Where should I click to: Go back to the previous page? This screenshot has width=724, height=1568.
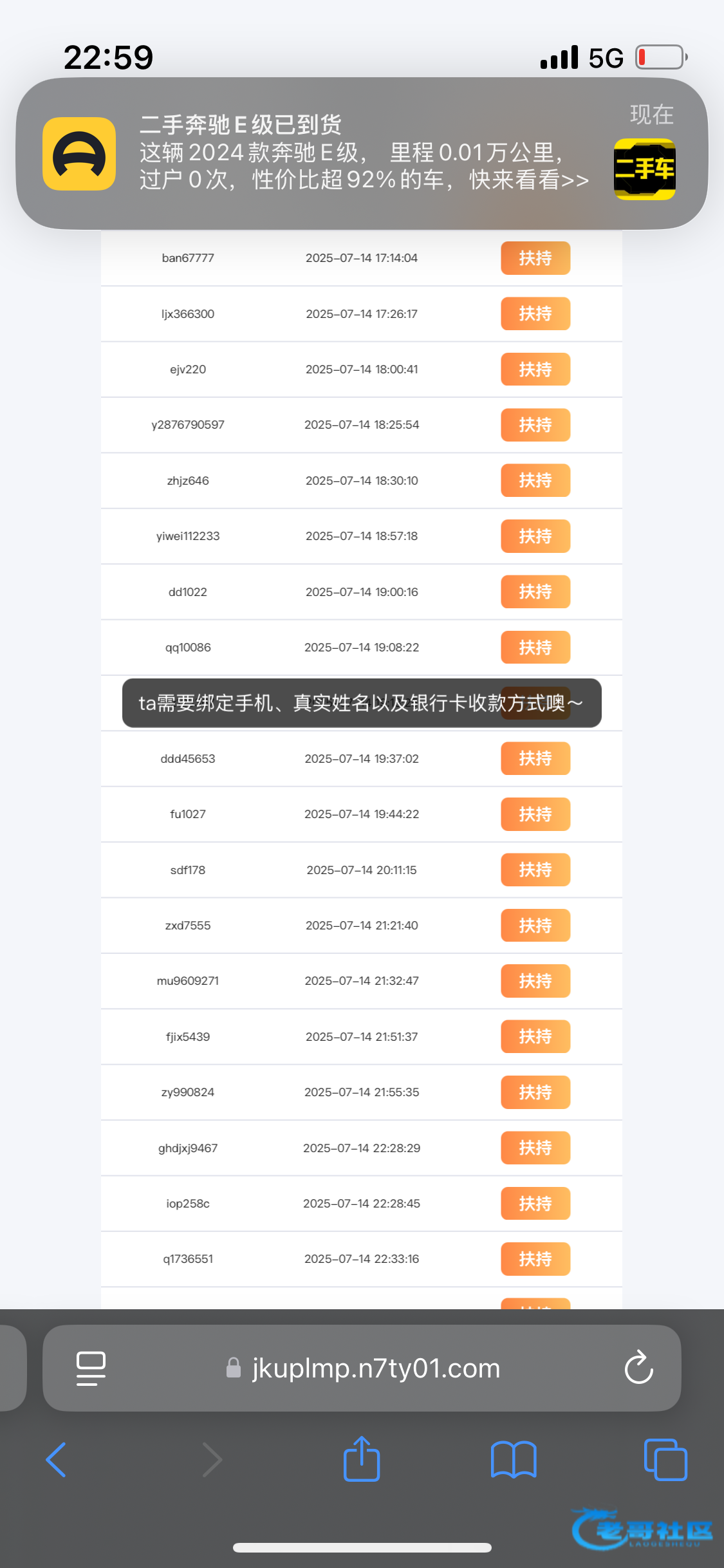(x=57, y=1459)
